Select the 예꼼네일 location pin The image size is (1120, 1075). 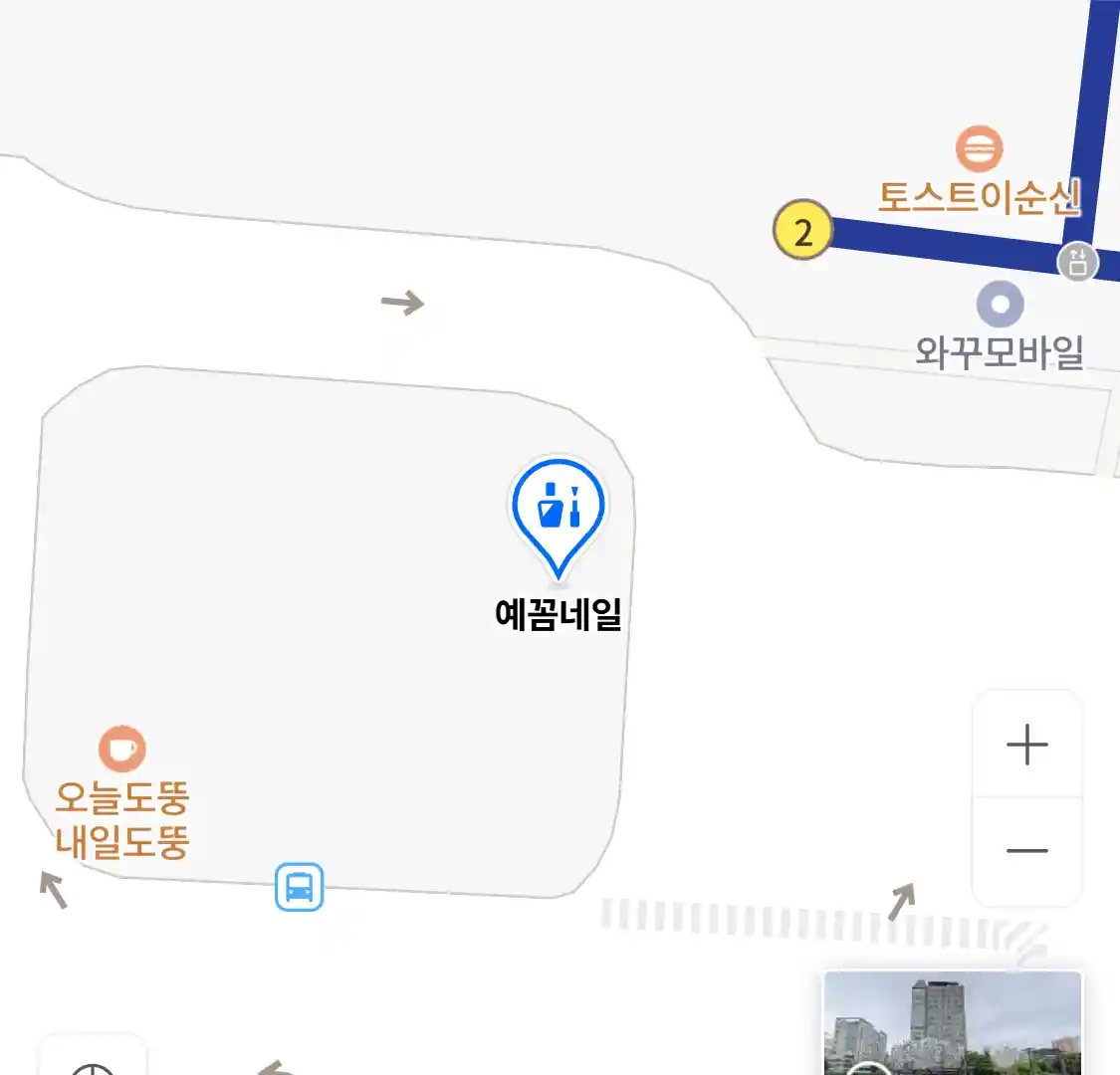click(559, 510)
